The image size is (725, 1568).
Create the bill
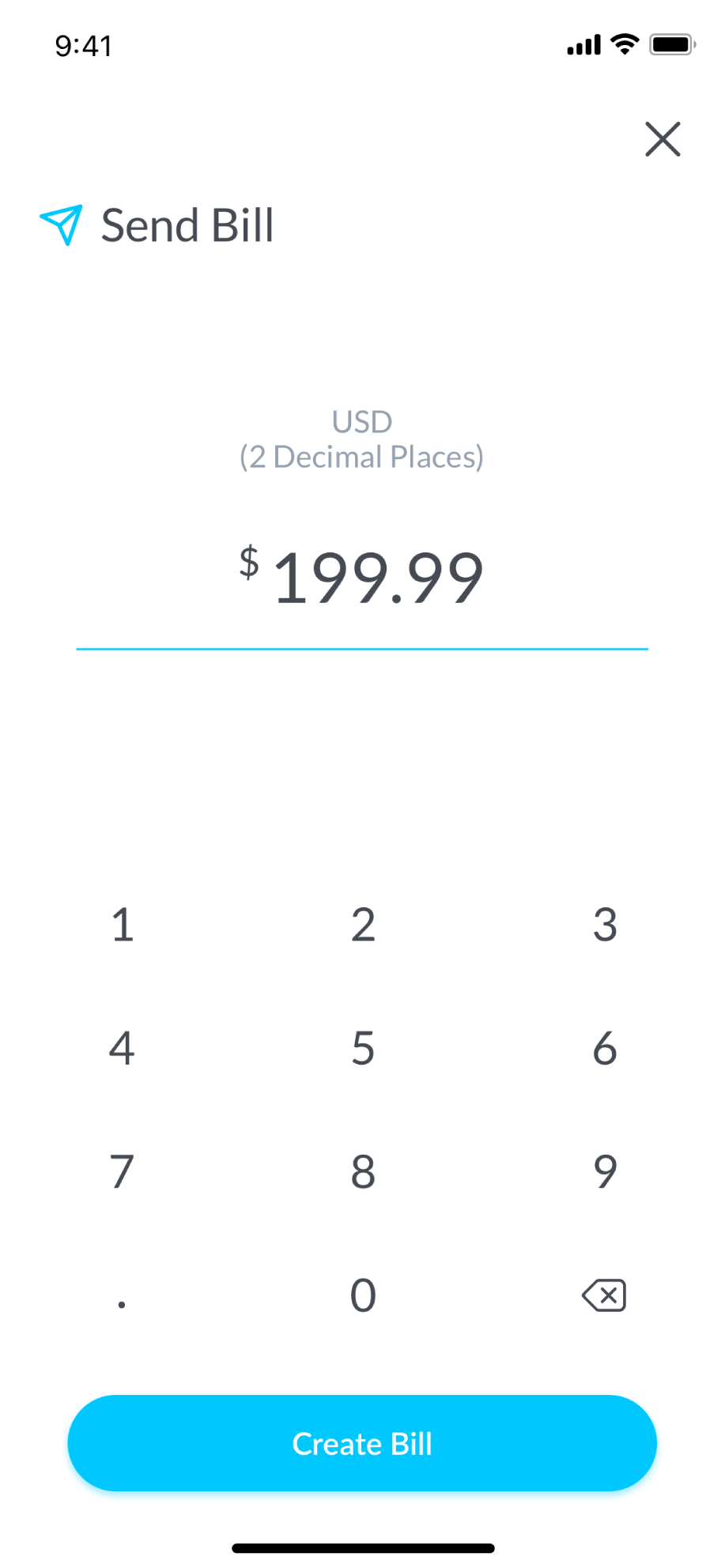click(362, 1444)
